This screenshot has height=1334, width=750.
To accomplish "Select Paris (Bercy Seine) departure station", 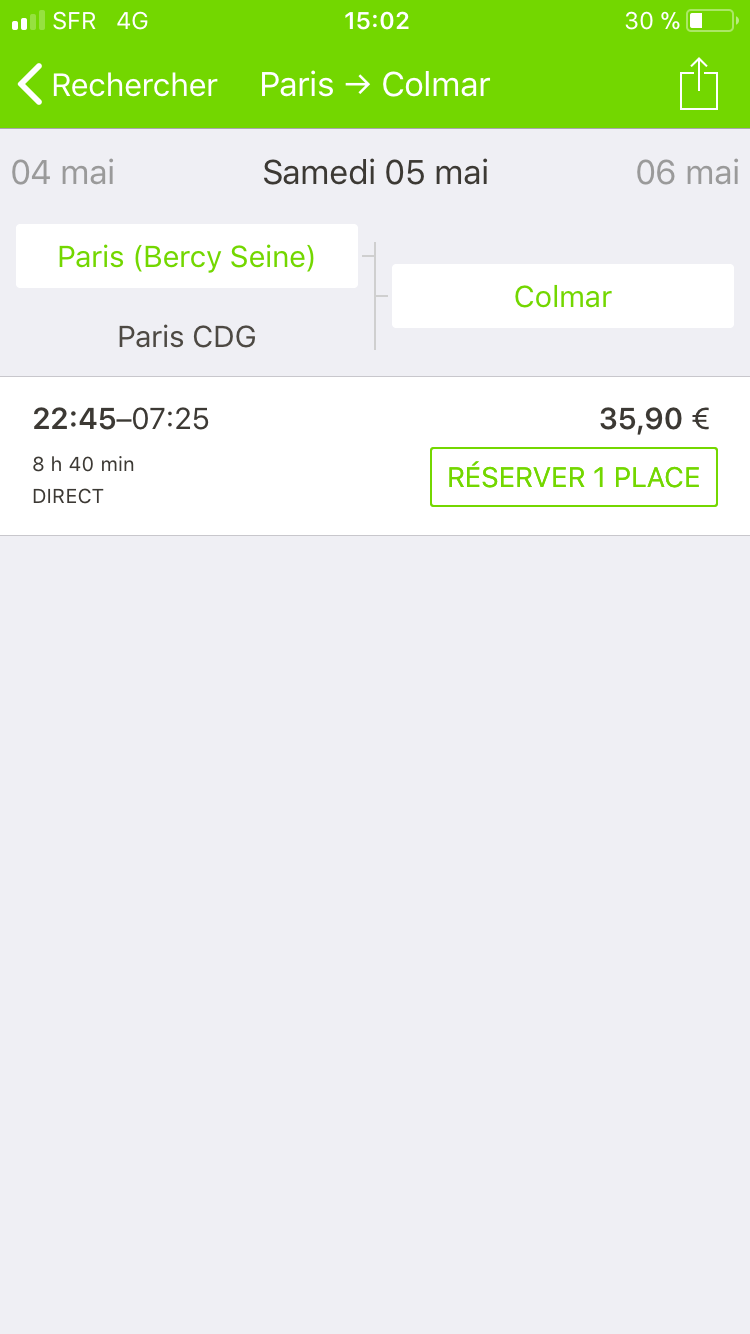I will click(x=187, y=256).
